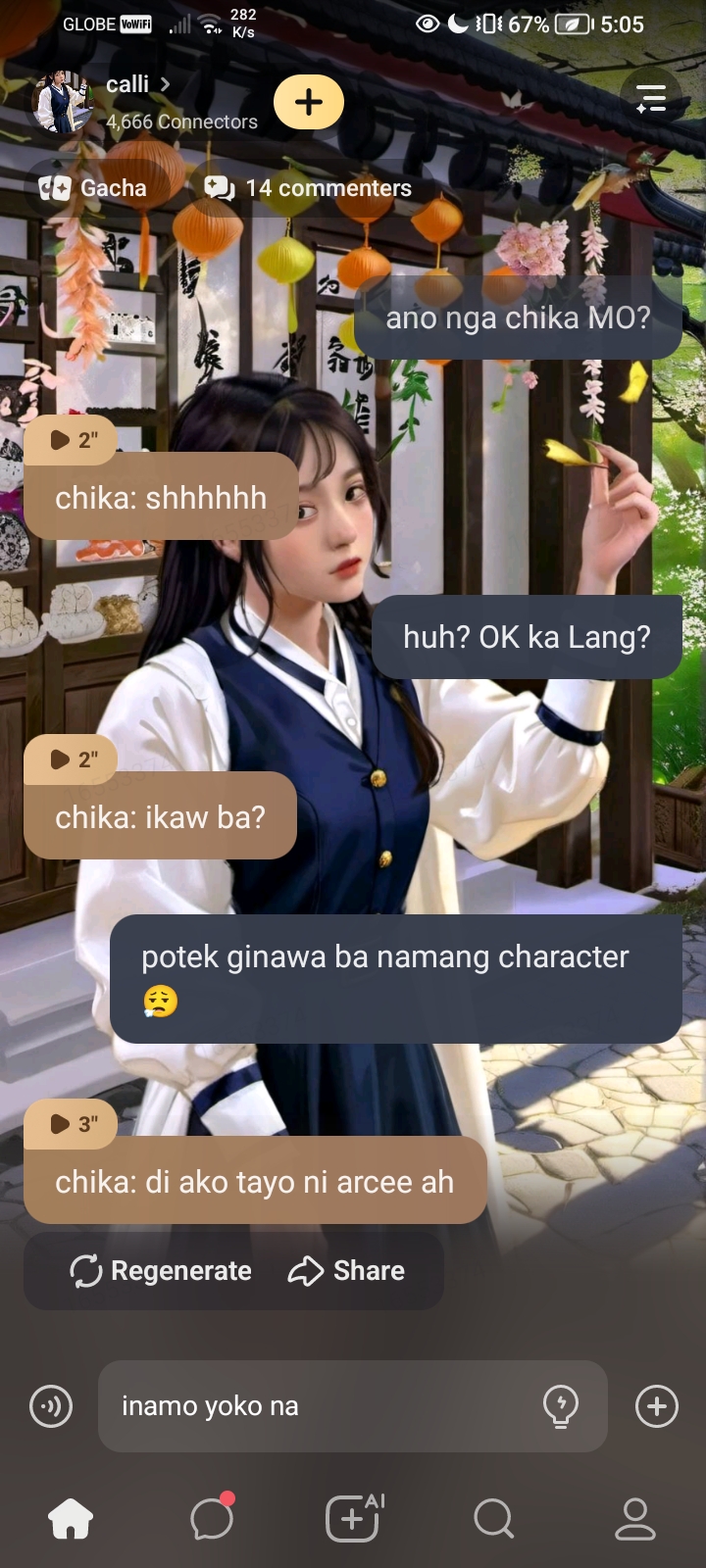Open the chats tab

[x=212, y=1519]
